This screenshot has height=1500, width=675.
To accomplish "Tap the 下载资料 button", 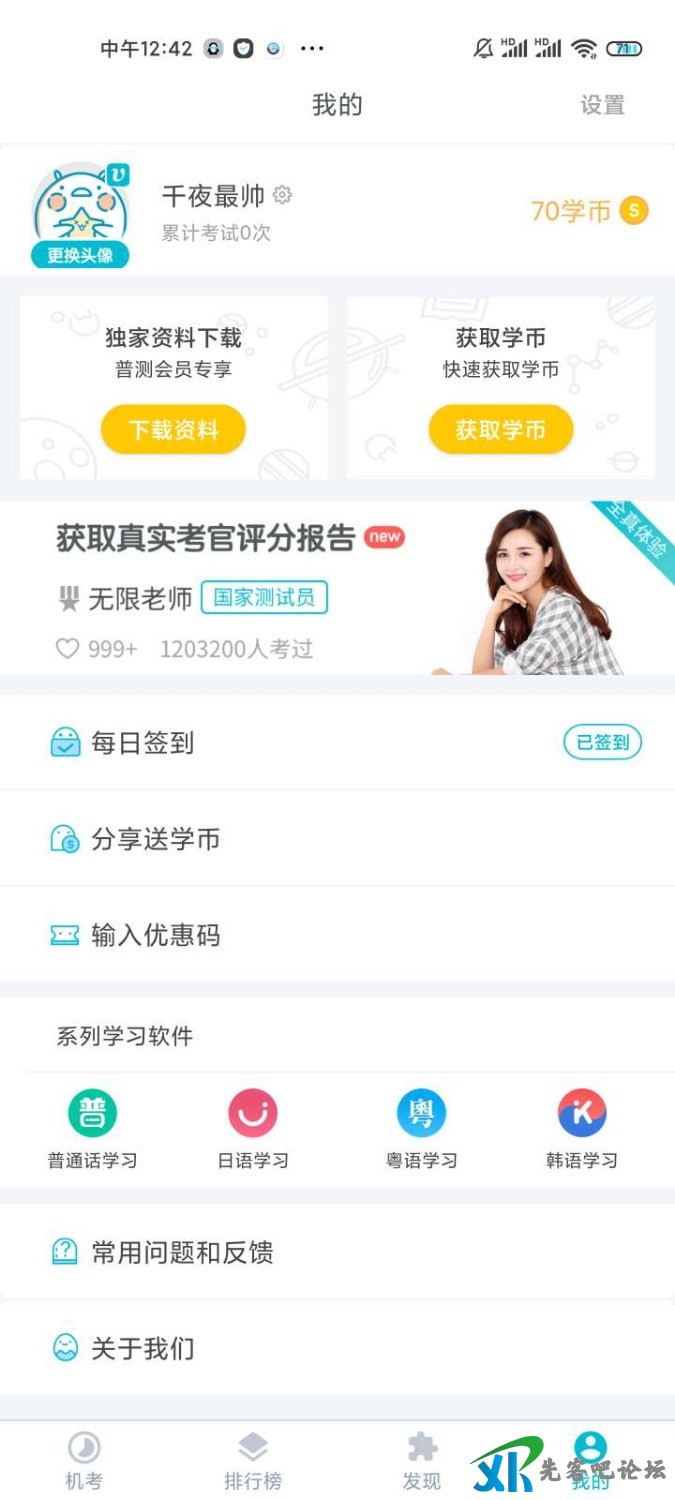I will [173, 430].
